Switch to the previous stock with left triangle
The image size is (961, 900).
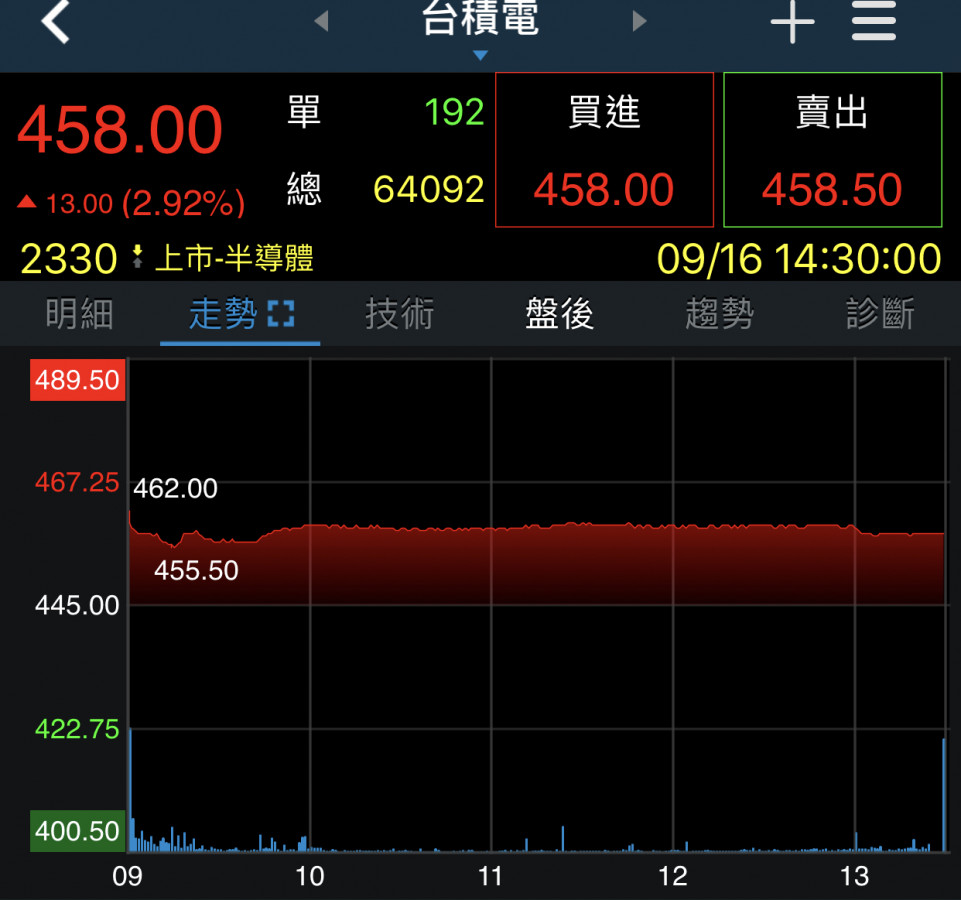tap(321, 21)
